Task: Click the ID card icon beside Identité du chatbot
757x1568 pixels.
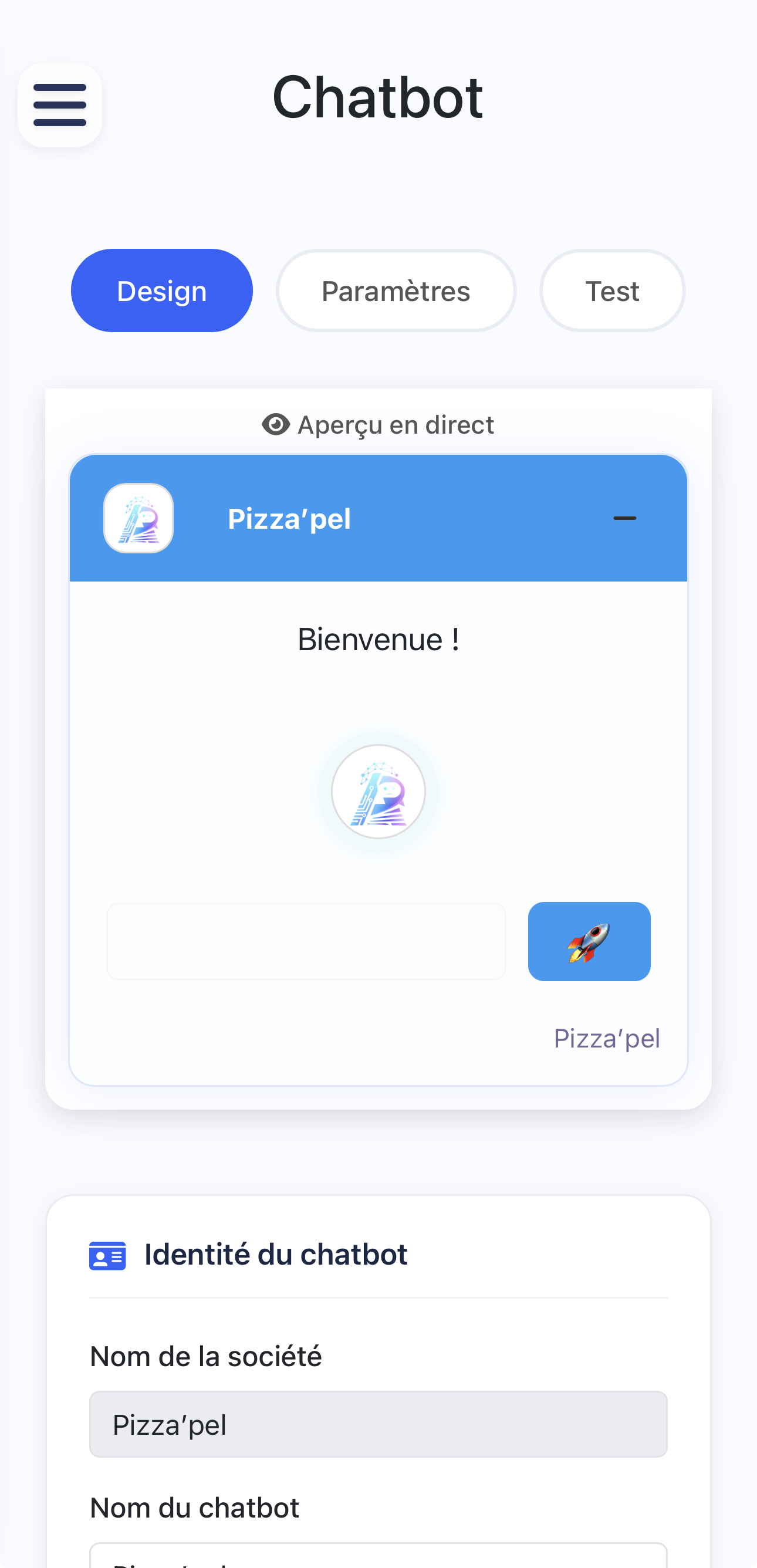Action: pos(109,1254)
